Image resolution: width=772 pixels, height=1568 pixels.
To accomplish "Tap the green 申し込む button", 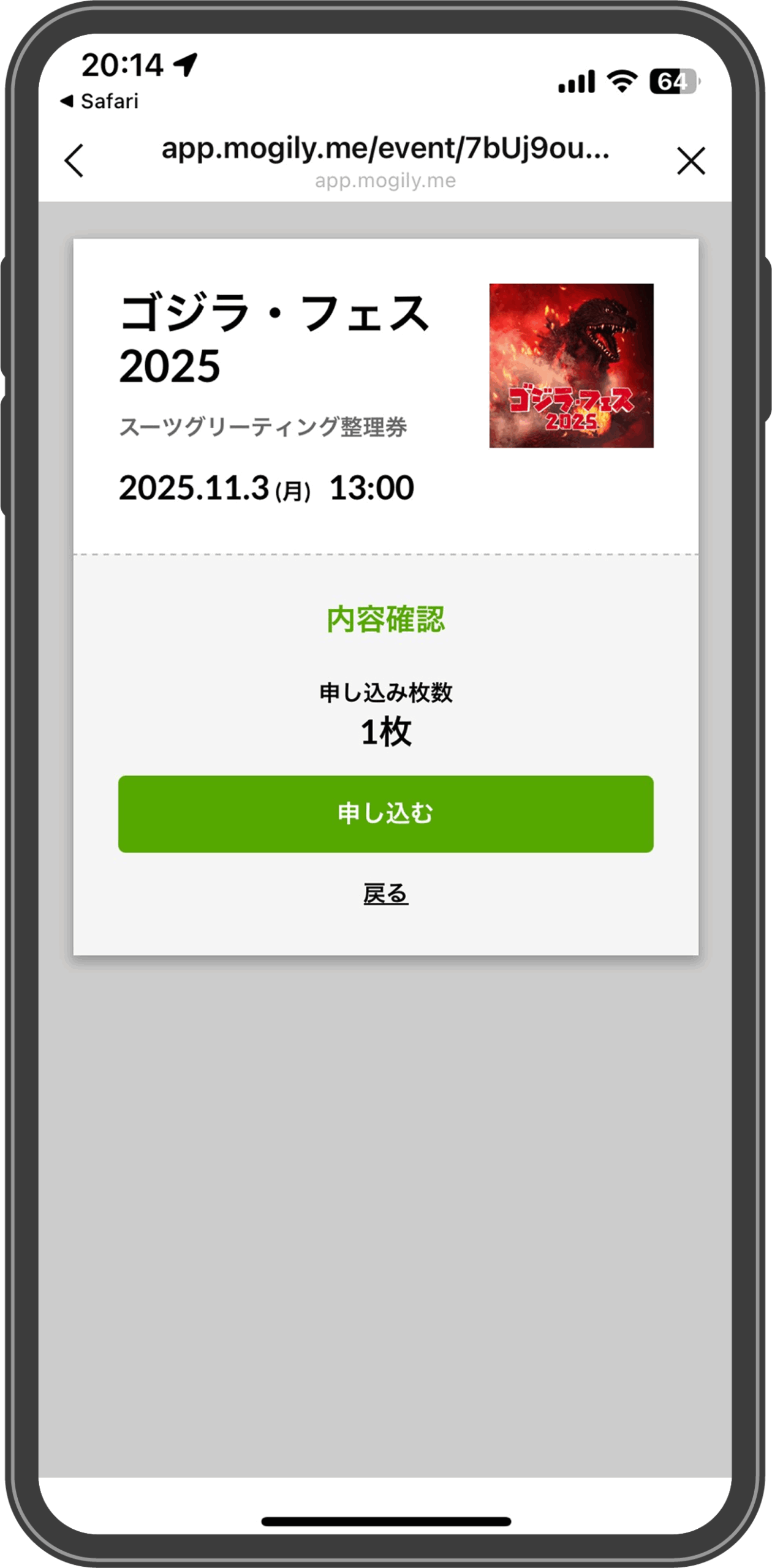I will coord(385,813).
